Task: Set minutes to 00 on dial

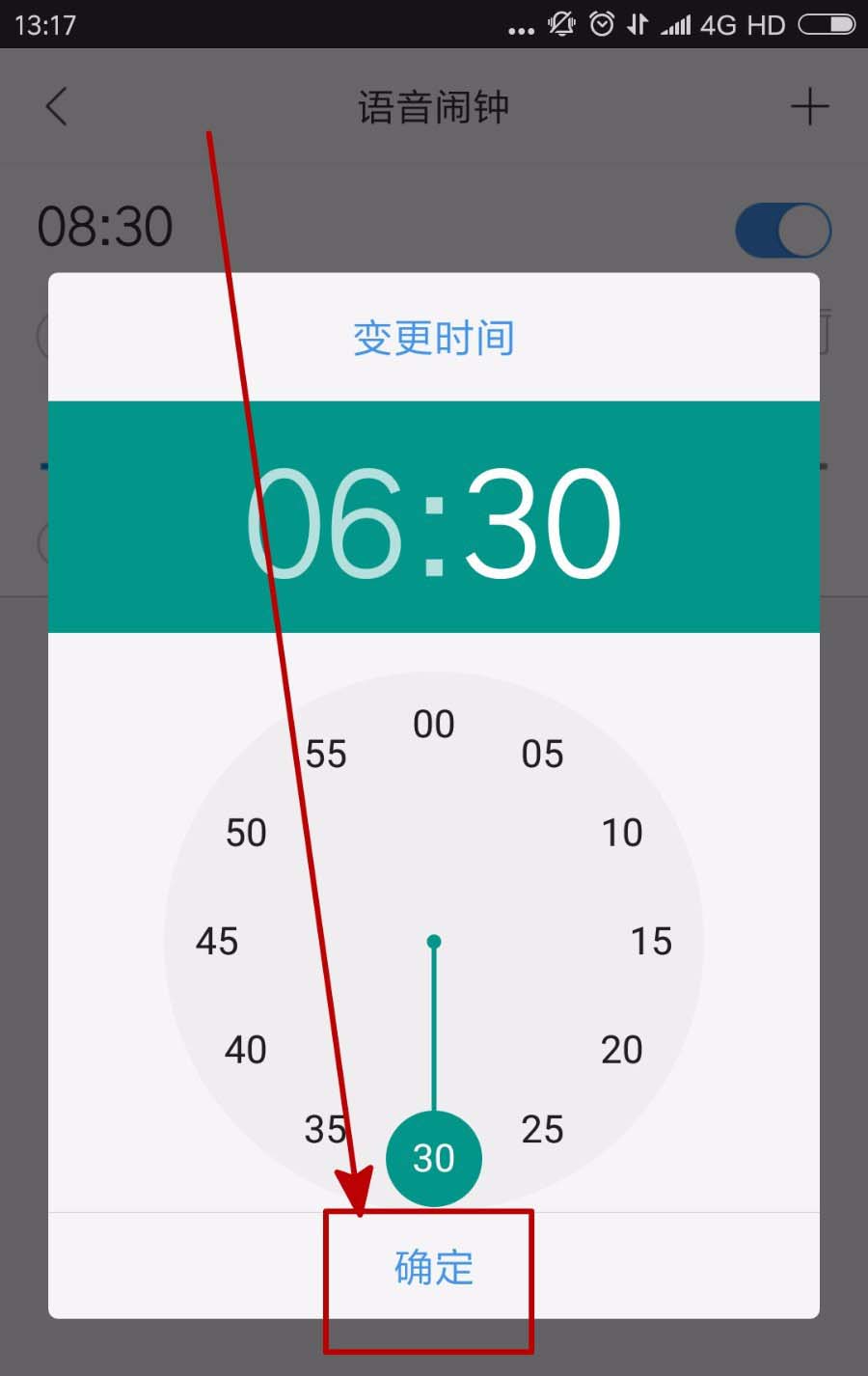Action: 433,724
